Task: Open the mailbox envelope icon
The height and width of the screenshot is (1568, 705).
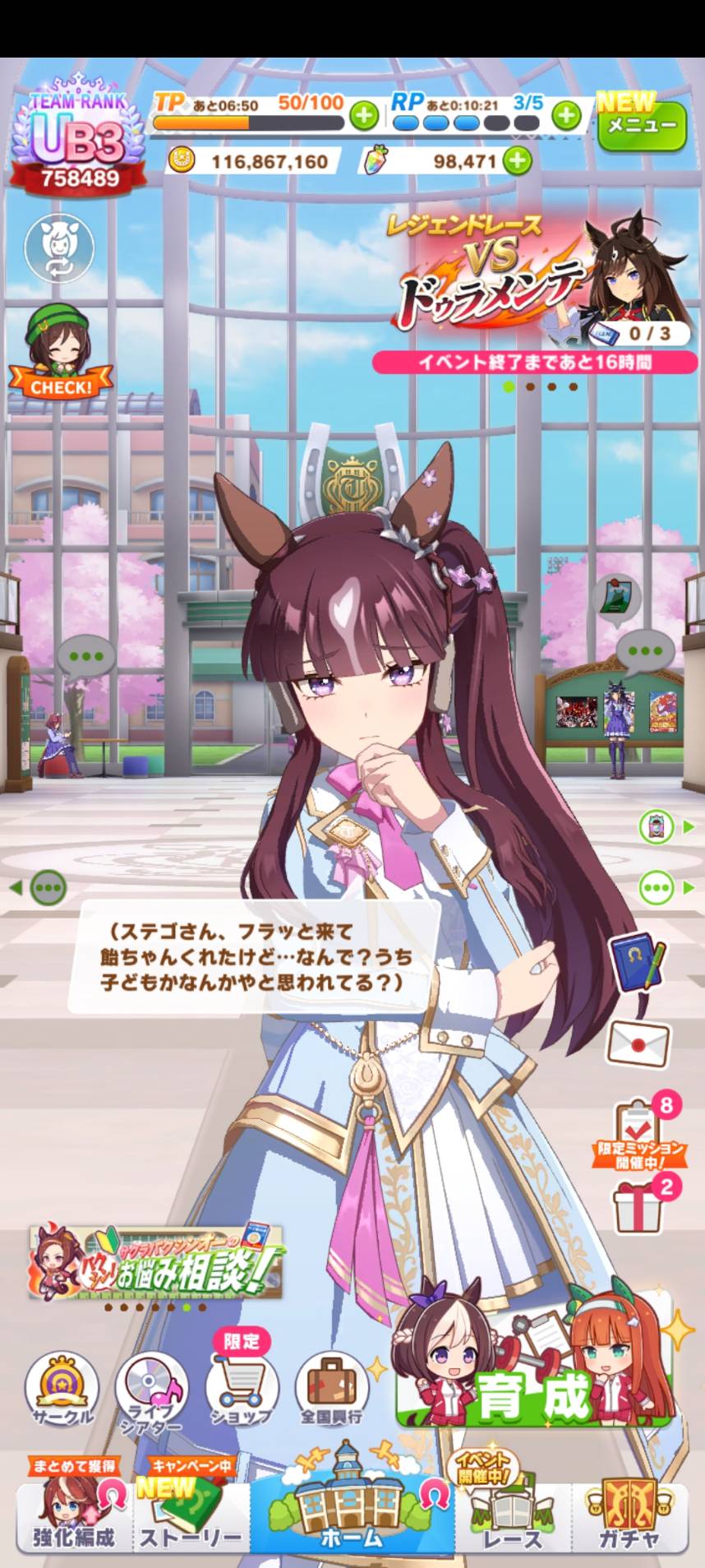Action: coord(638,1043)
